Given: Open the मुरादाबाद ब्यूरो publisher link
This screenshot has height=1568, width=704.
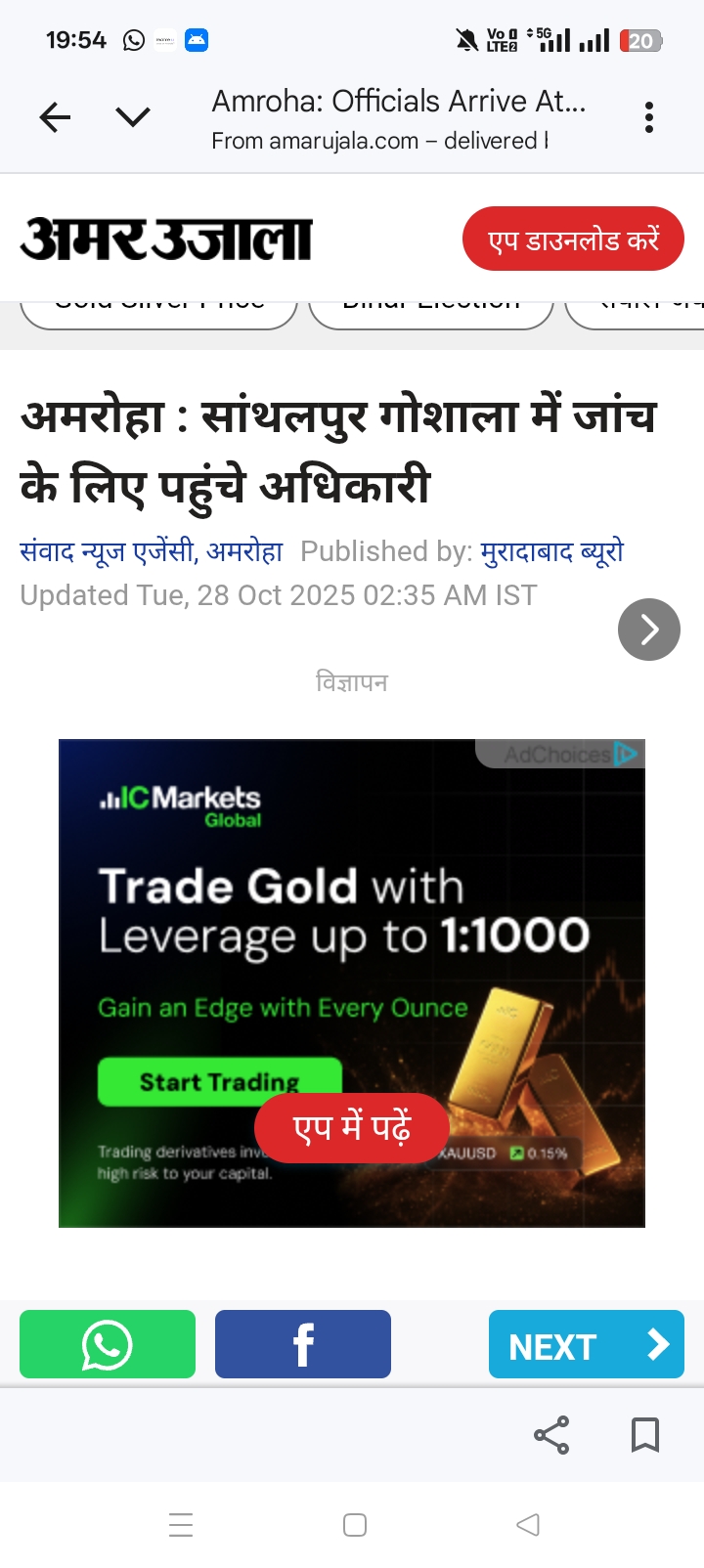Looking at the screenshot, I should click(x=551, y=552).
